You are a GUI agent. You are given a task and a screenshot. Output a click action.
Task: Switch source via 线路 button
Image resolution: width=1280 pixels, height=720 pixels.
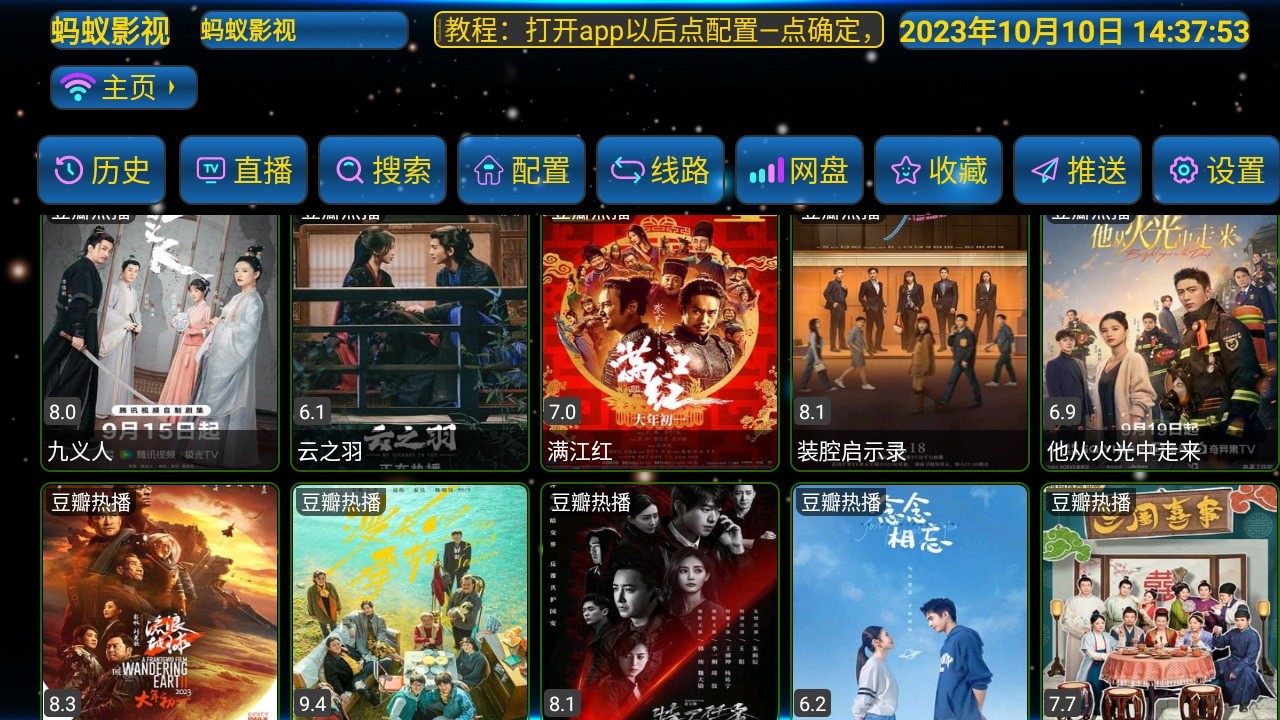(x=660, y=171)
